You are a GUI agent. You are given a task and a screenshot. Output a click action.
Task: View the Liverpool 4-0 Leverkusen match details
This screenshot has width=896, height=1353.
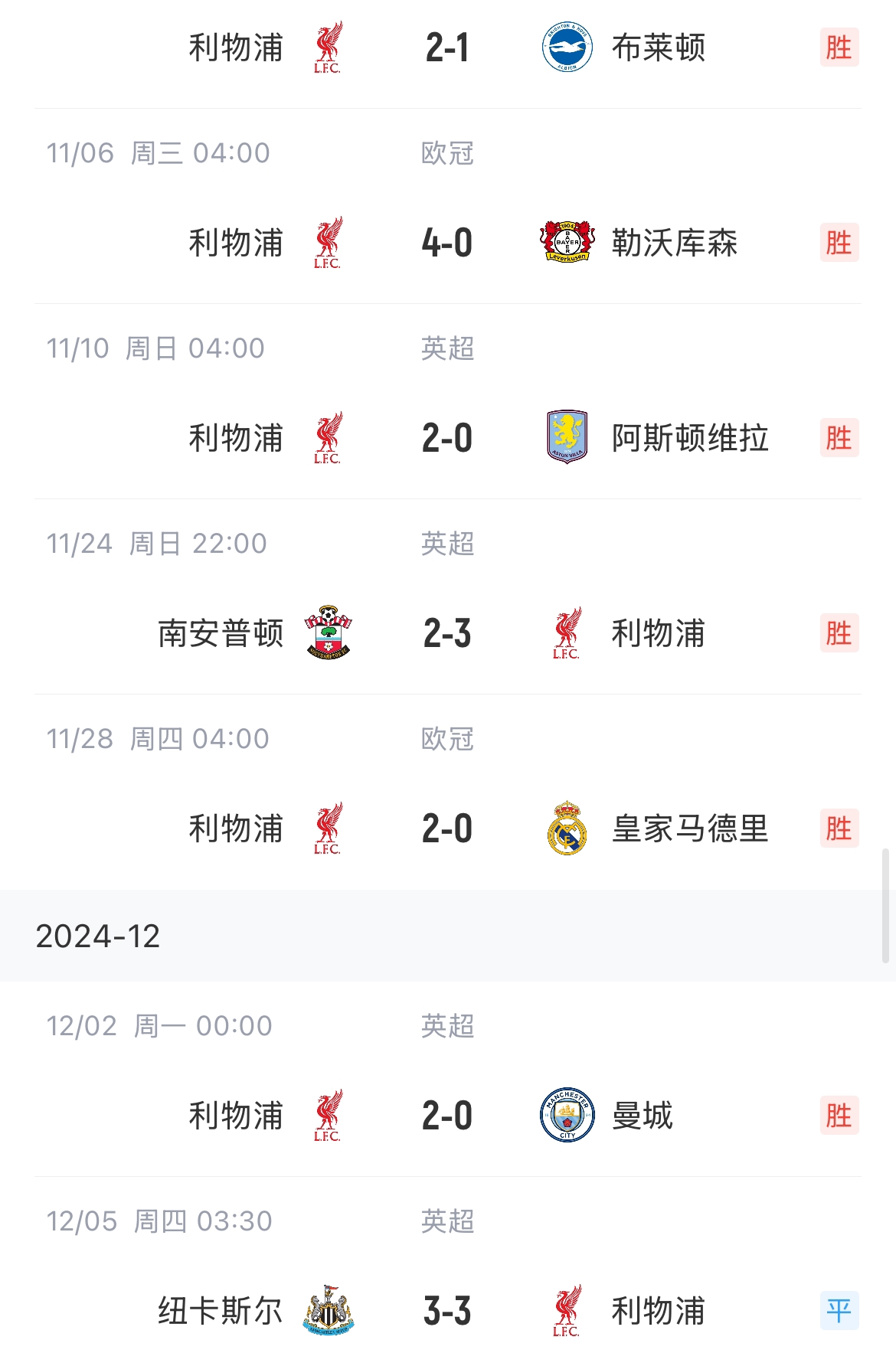pyautogui.click(x=447, y=243)
